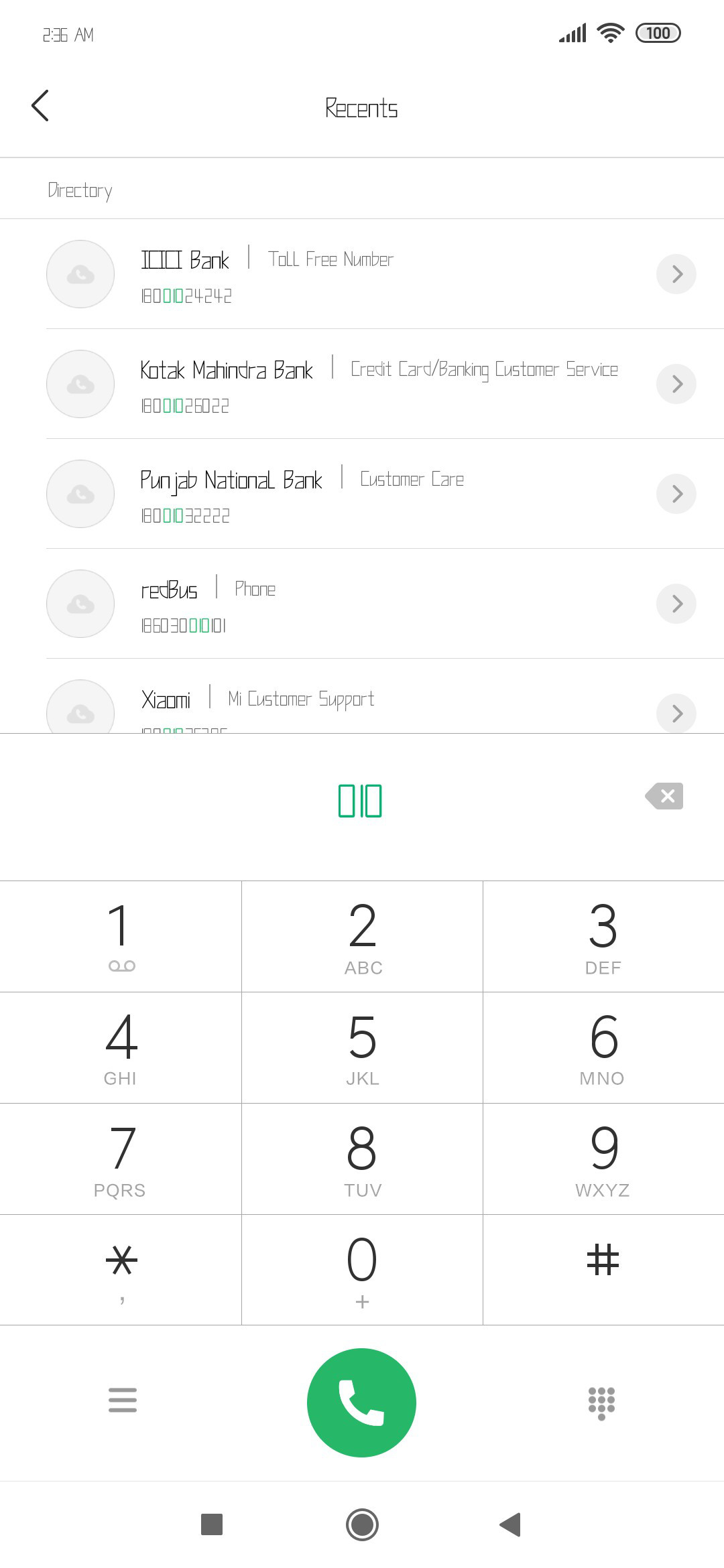Enter digit 7 PQRS
Viewport: 724px width, 1568px height.
(121, 1159)
